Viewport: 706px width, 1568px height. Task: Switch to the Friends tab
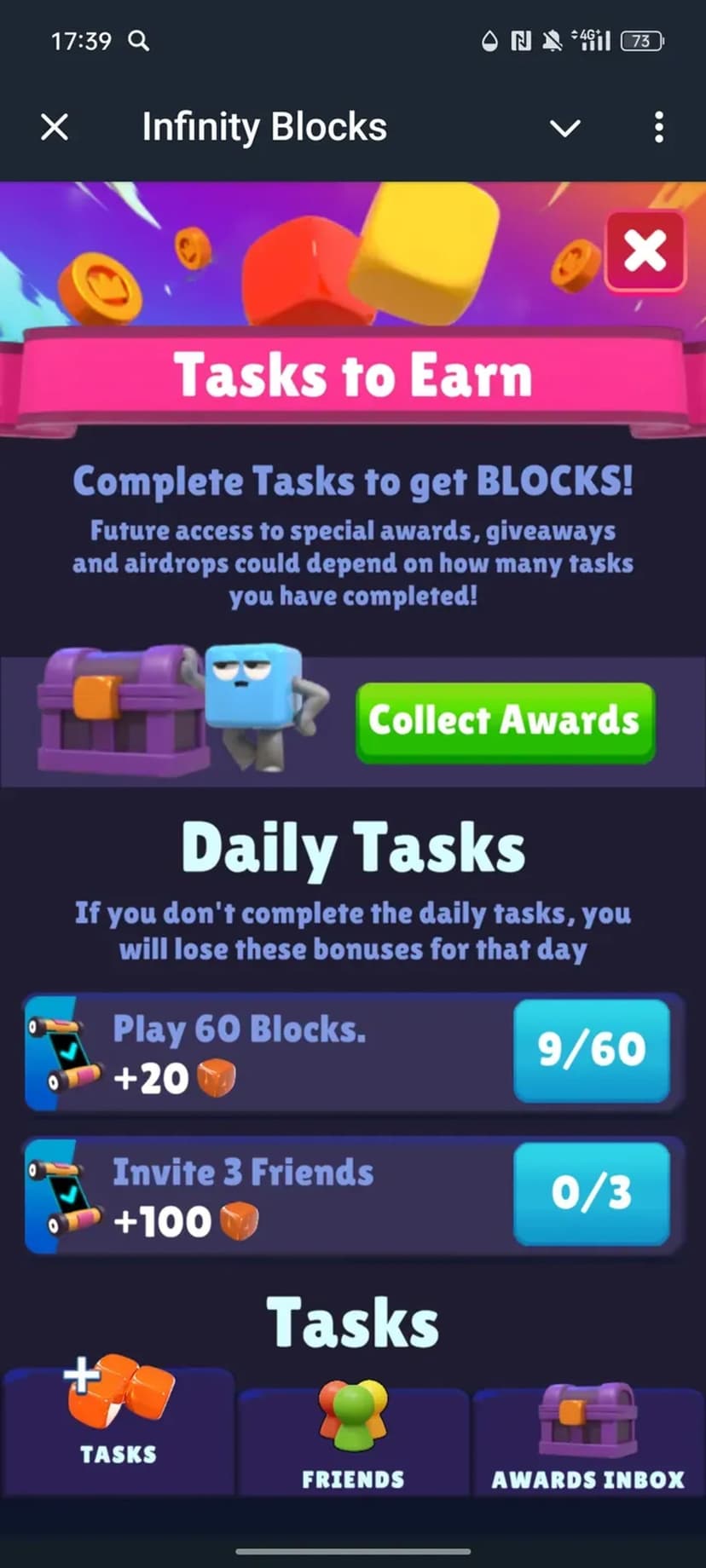point(353,1438)
